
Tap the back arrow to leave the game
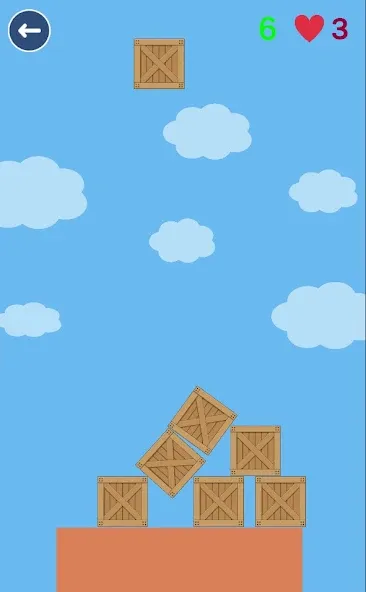29,31
